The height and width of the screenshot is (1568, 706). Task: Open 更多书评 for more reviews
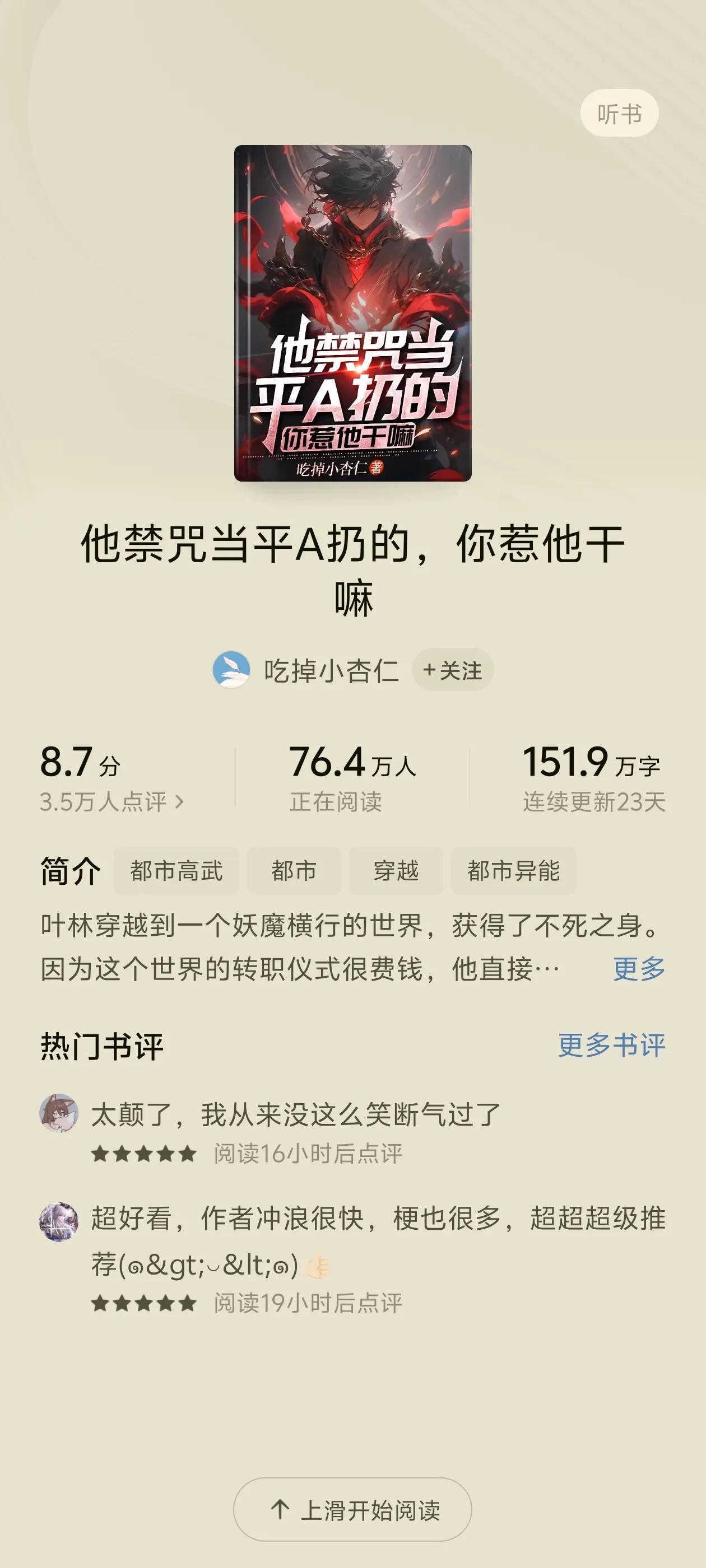[x=611, y=1045]
